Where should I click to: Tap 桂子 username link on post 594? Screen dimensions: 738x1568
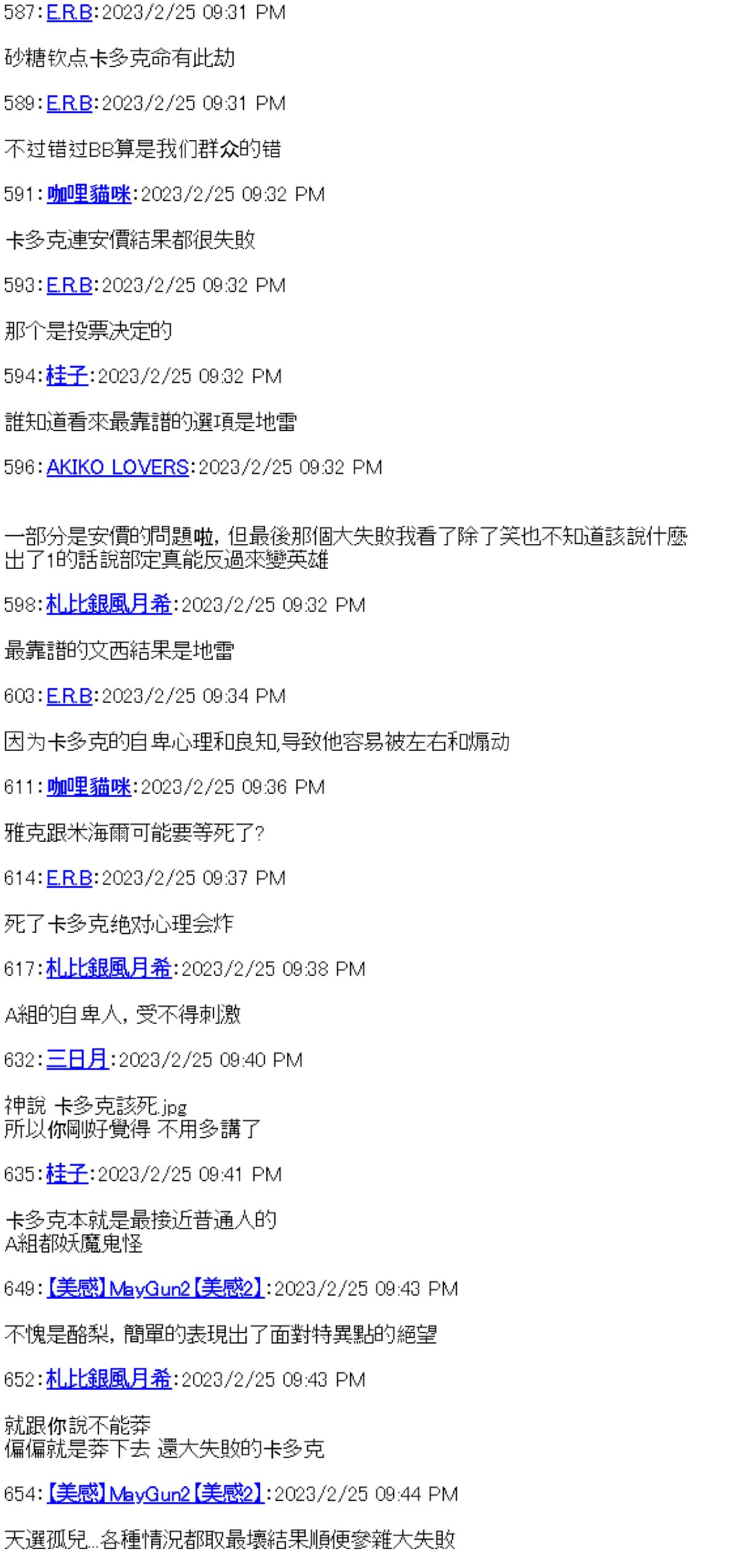click(67, 376)
